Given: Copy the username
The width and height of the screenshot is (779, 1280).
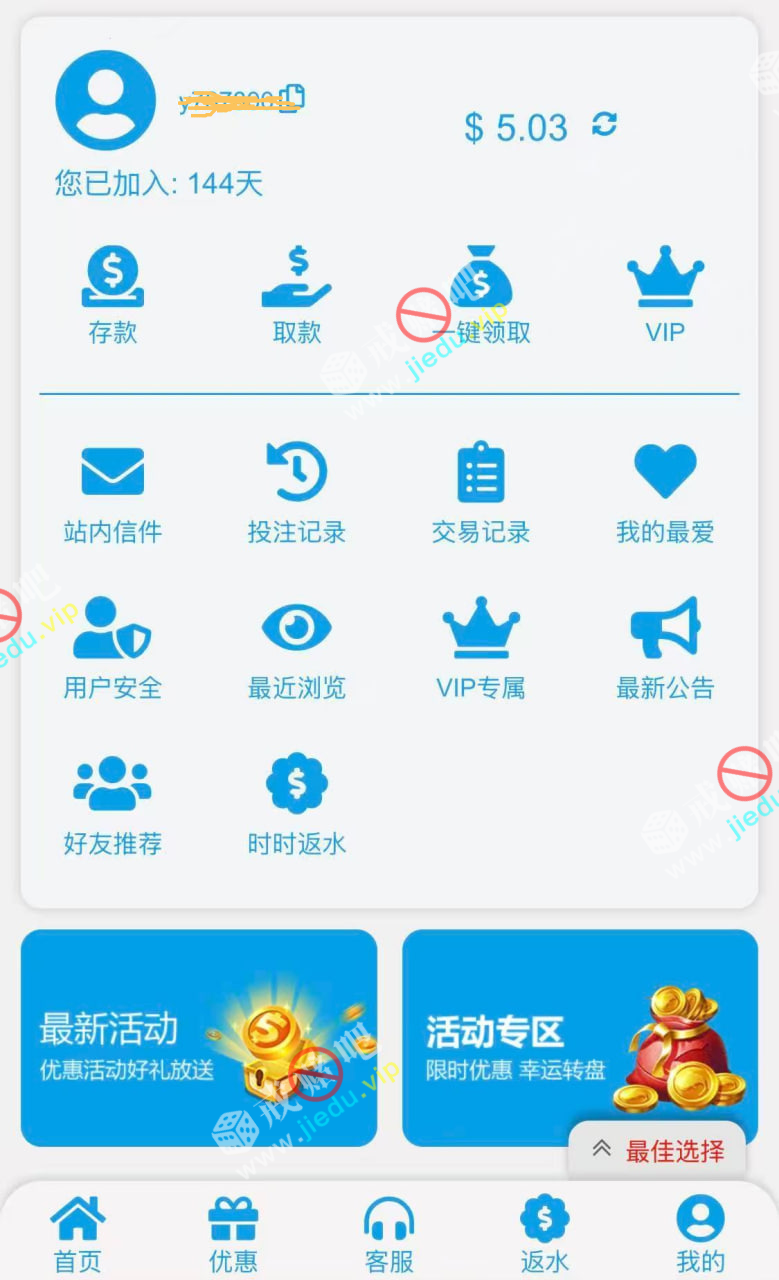Looking at the screenshot, I should tap(293, 99).
